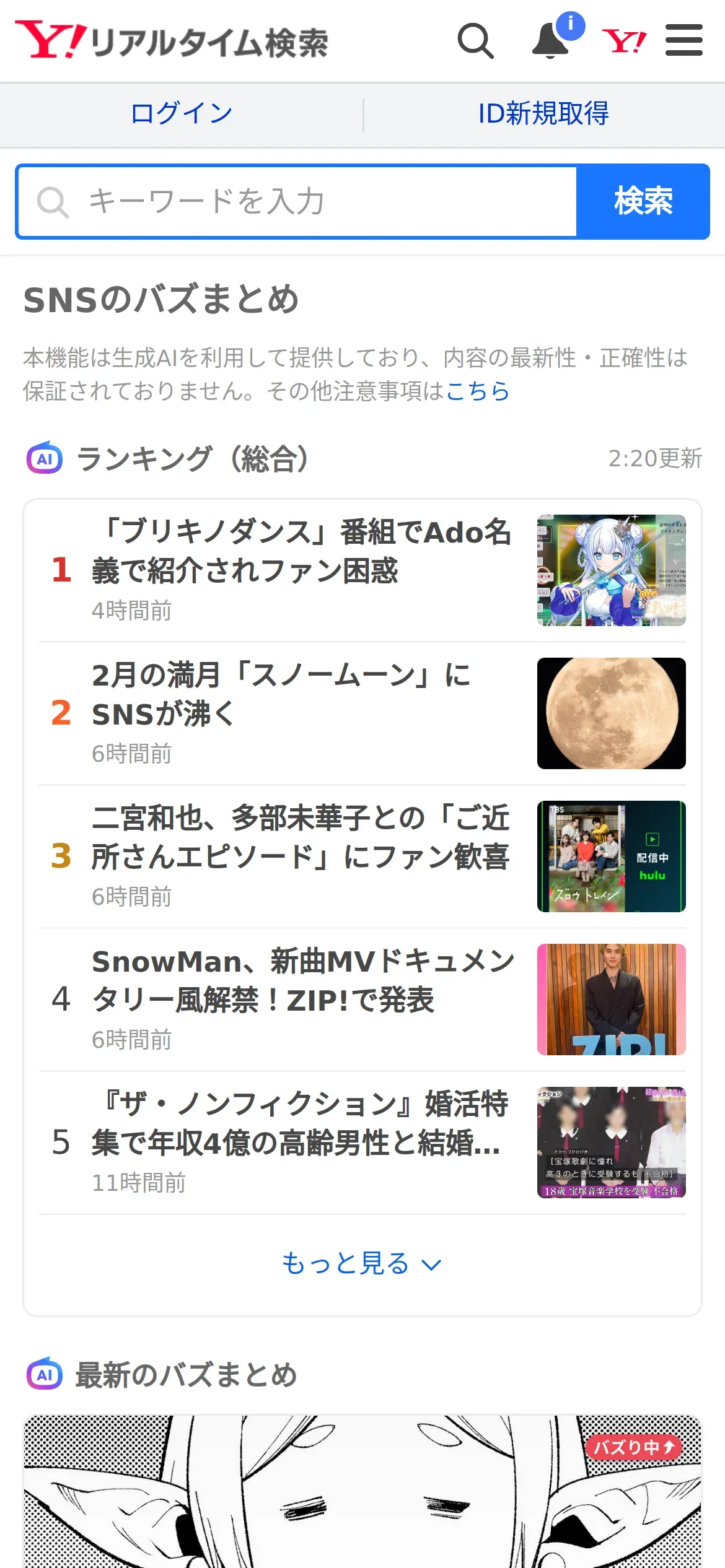Open rank 4 story about SnowMan新曲MV
Image resolution: width=725 pixels, height=1568 pixels.
(362, 1000)
